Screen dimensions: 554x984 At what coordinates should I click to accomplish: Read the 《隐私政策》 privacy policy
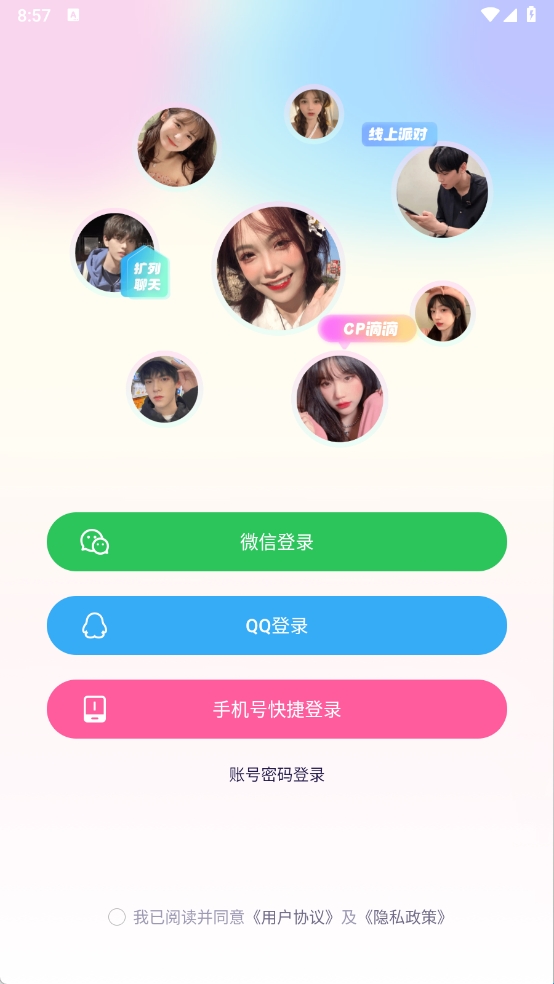403,917
